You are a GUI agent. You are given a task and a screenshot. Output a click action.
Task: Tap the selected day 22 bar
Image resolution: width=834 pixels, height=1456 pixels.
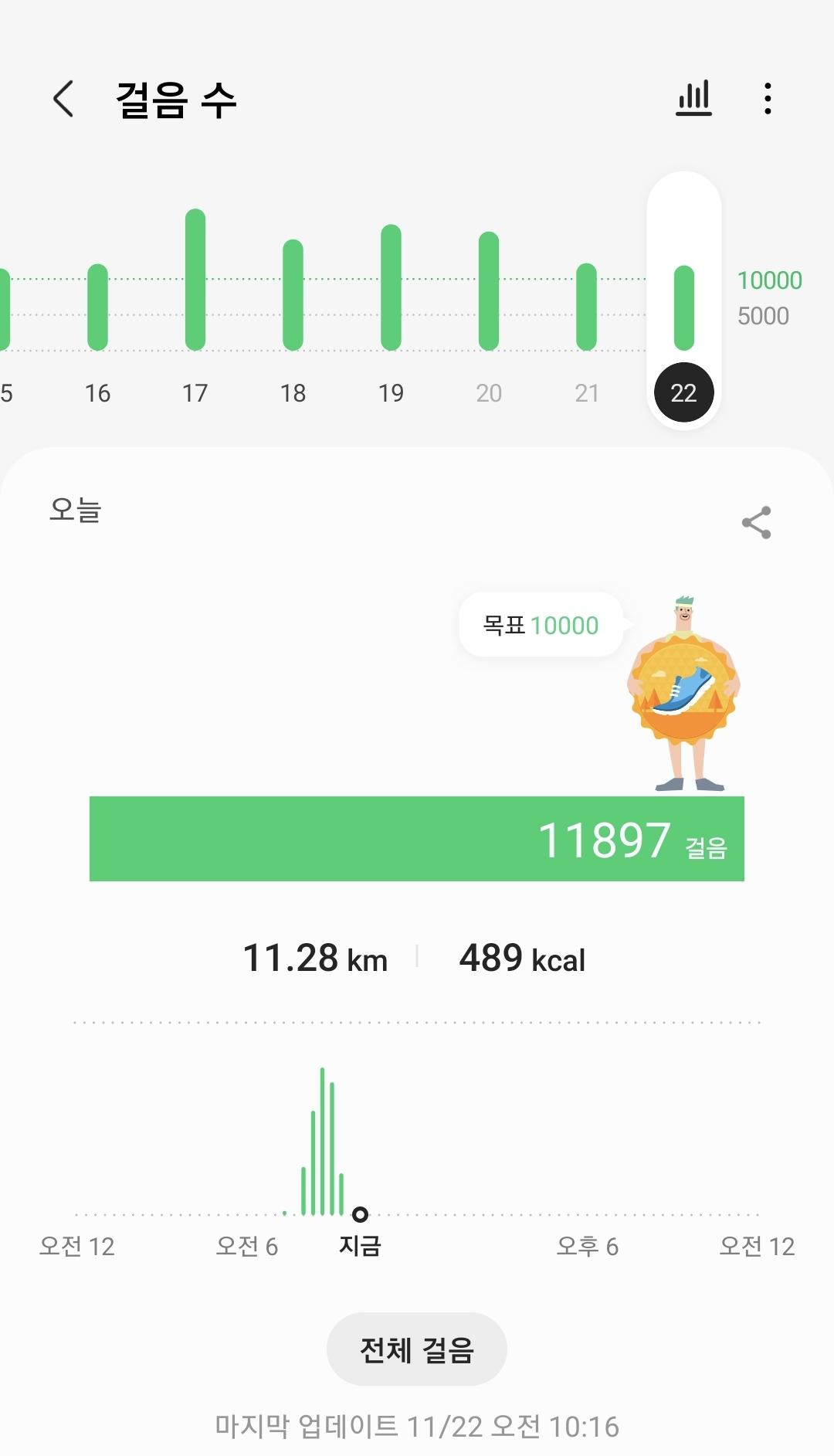click(684, 307)
